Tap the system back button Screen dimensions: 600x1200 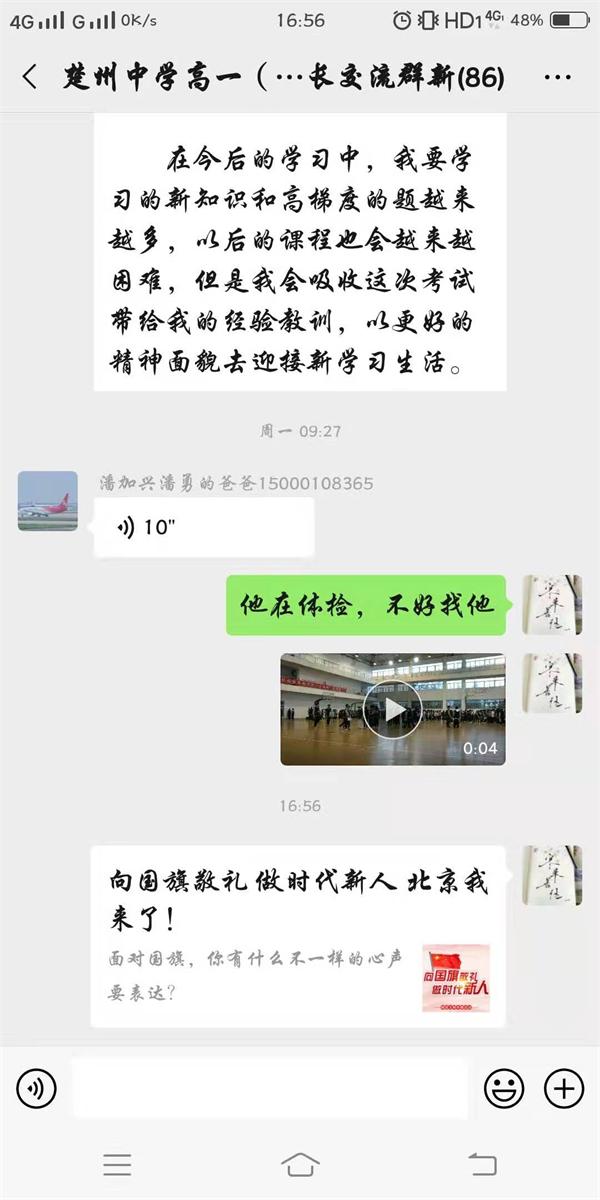coord(482,1164)
